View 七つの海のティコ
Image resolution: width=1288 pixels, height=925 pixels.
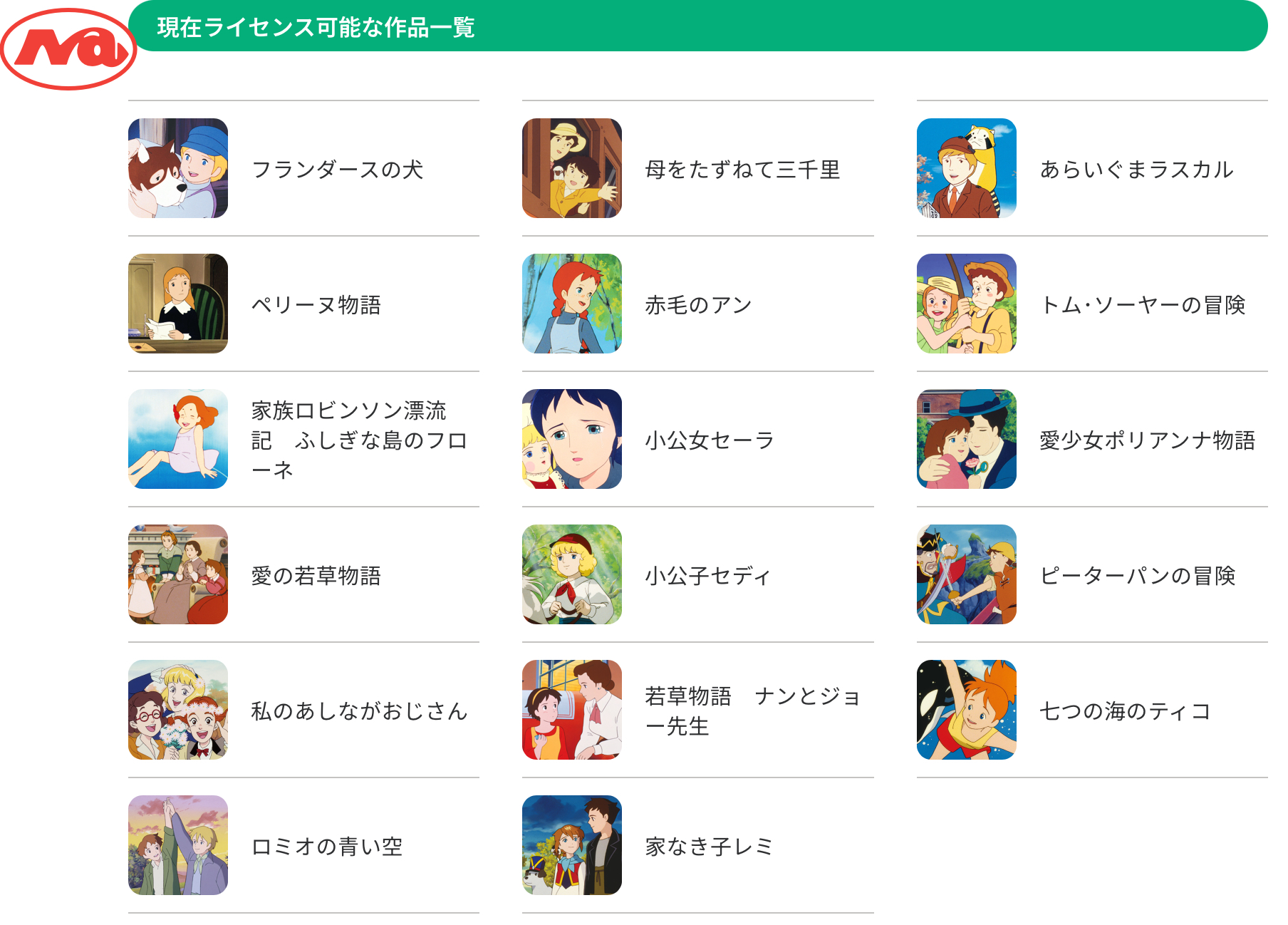pyautogui.click(x=1092, y=710)
